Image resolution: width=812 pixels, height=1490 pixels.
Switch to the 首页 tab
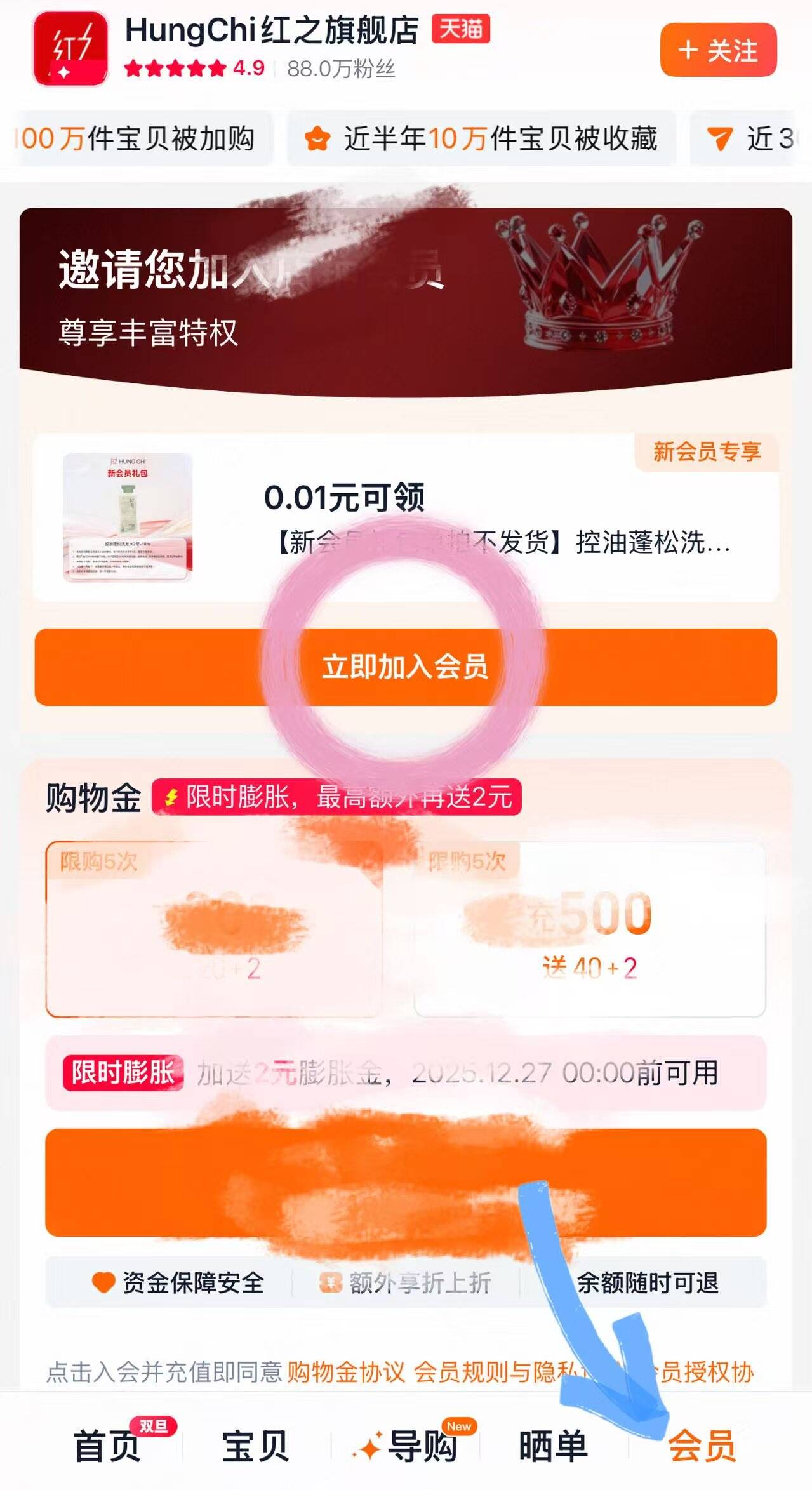tap(108, 1447)
